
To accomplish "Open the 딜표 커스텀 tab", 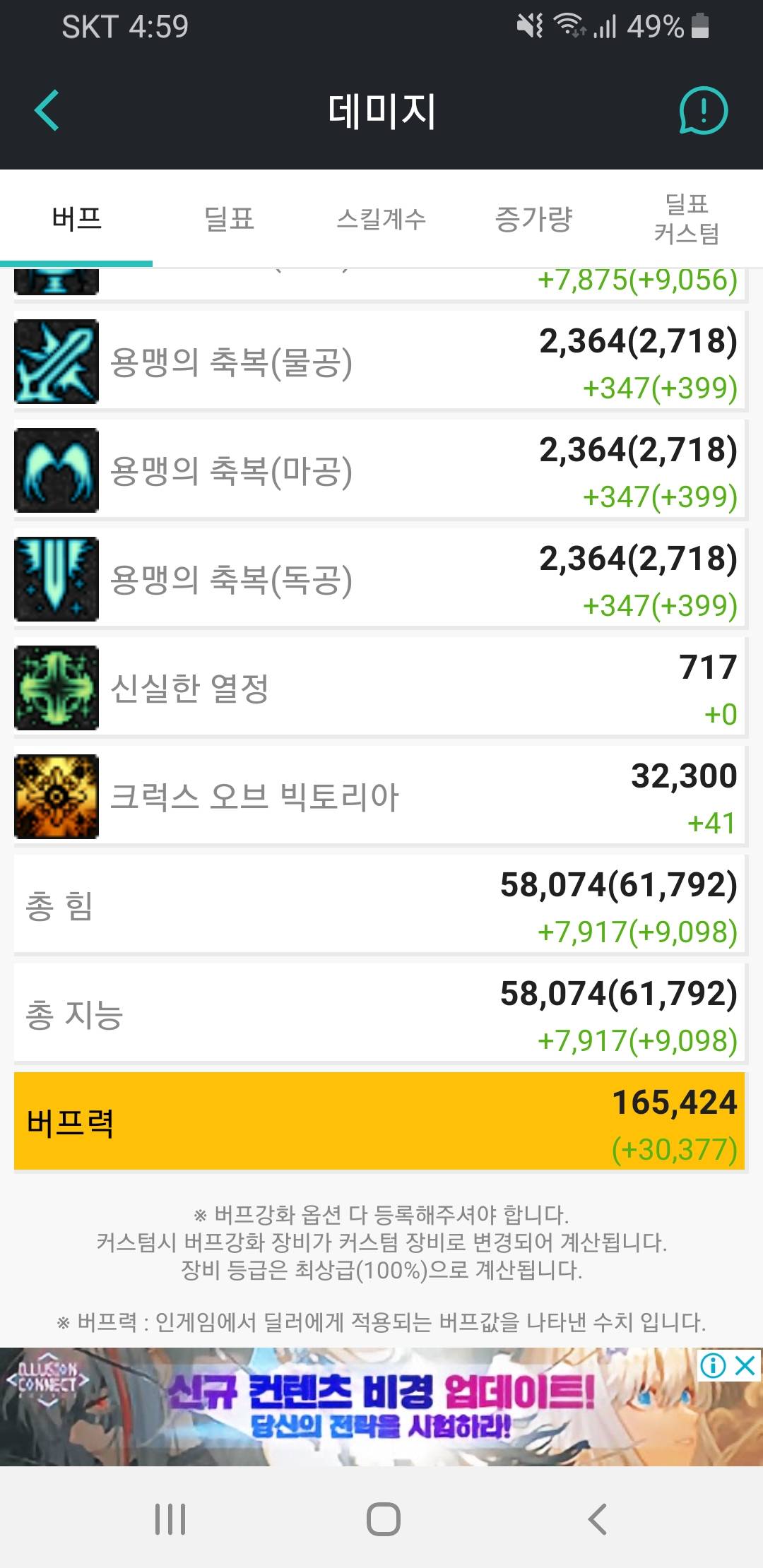I will tap(687, 219).
